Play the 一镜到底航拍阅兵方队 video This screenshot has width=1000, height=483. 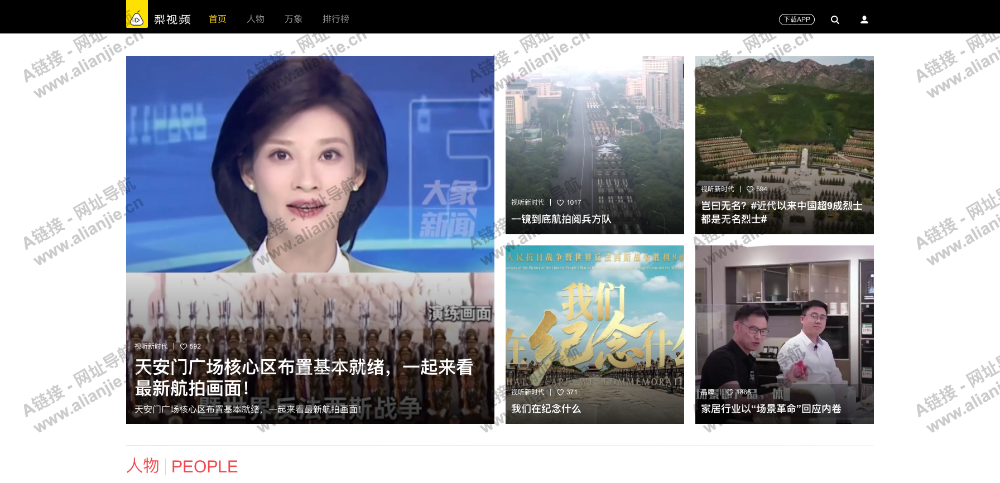(x=594, y=145)
